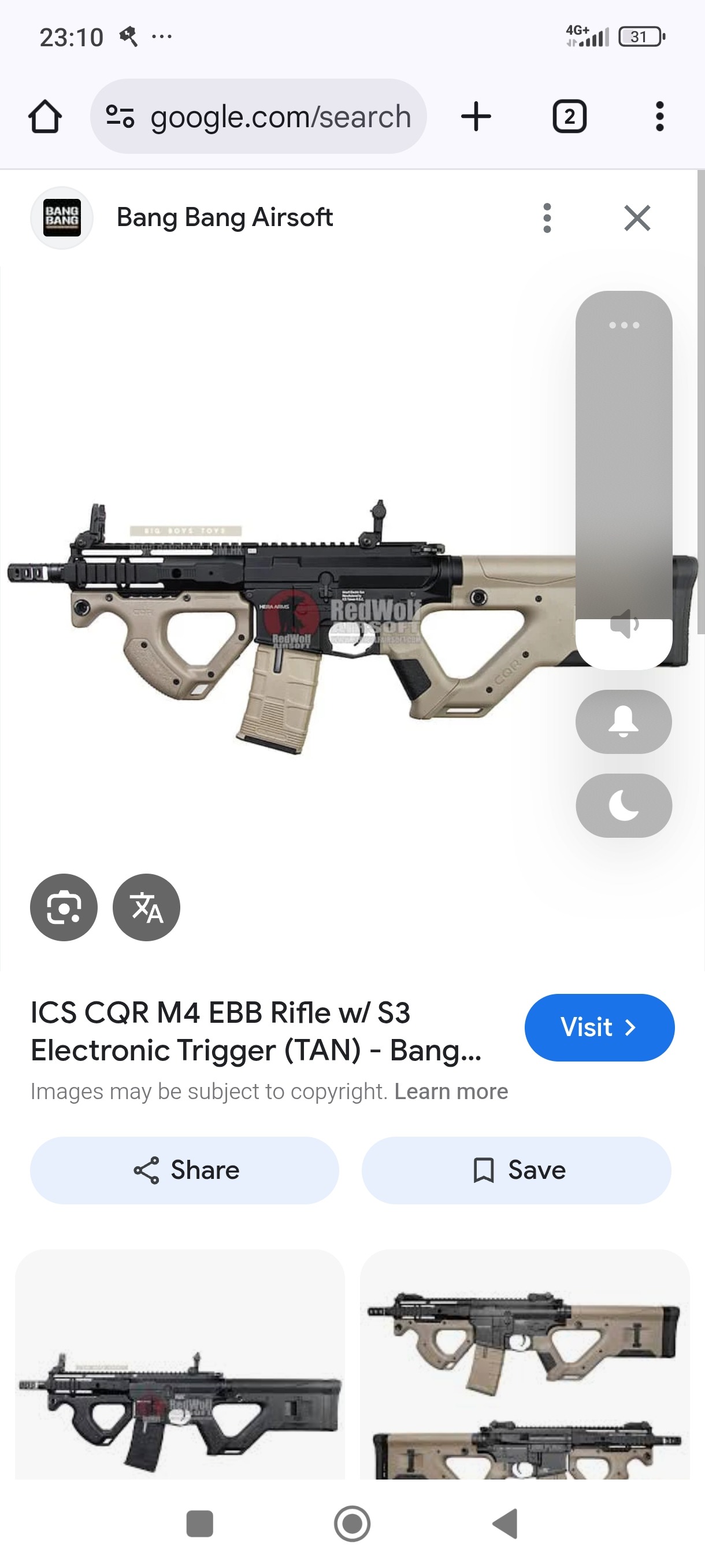Image resolution: width=705 pixels, height=1568 pixels.
Task: Open the tab switcher showing 2 tabs
Action: (x=569, y=116)
